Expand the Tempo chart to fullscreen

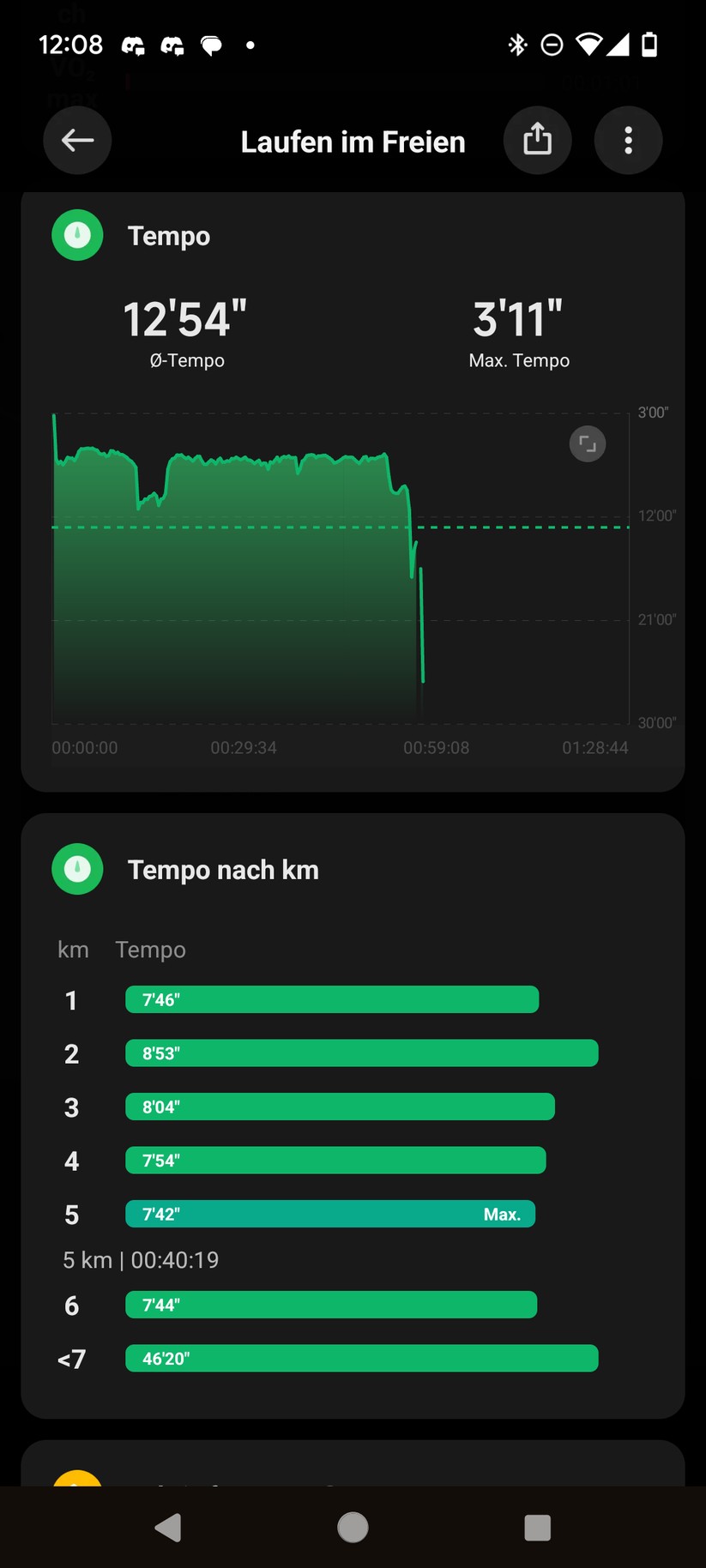[588, 444]
